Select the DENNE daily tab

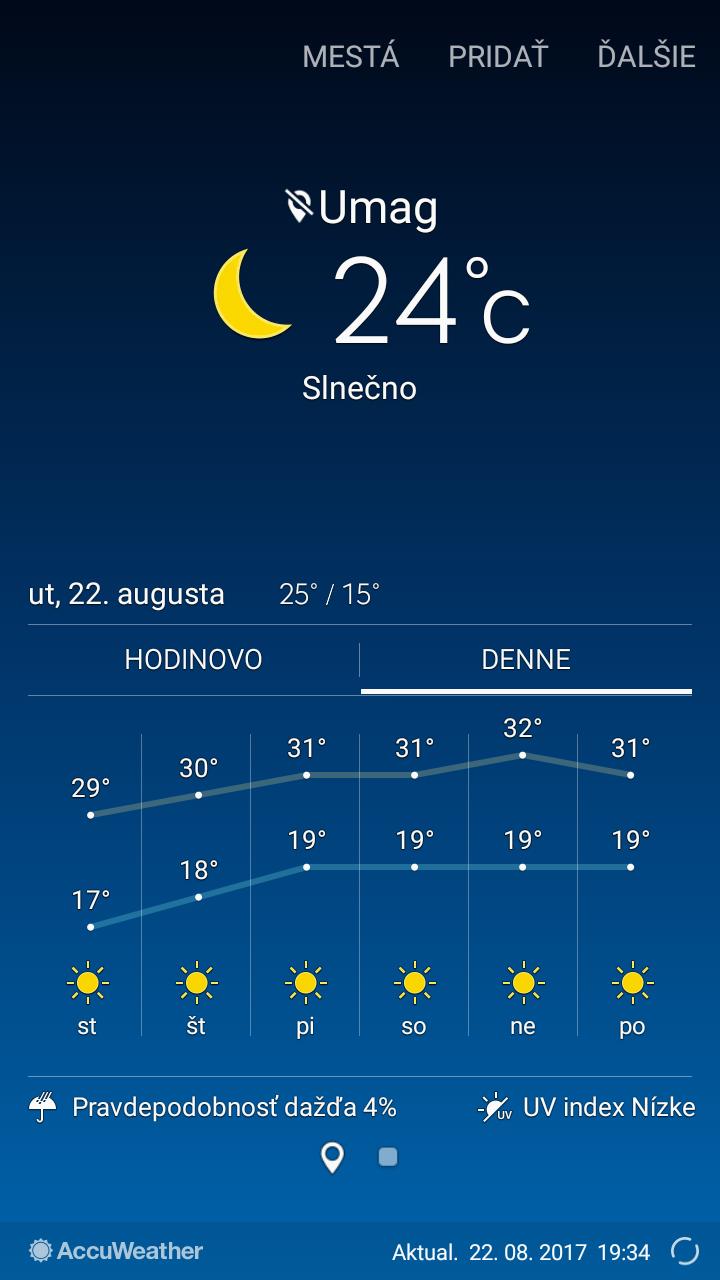[x=526, y=660]
